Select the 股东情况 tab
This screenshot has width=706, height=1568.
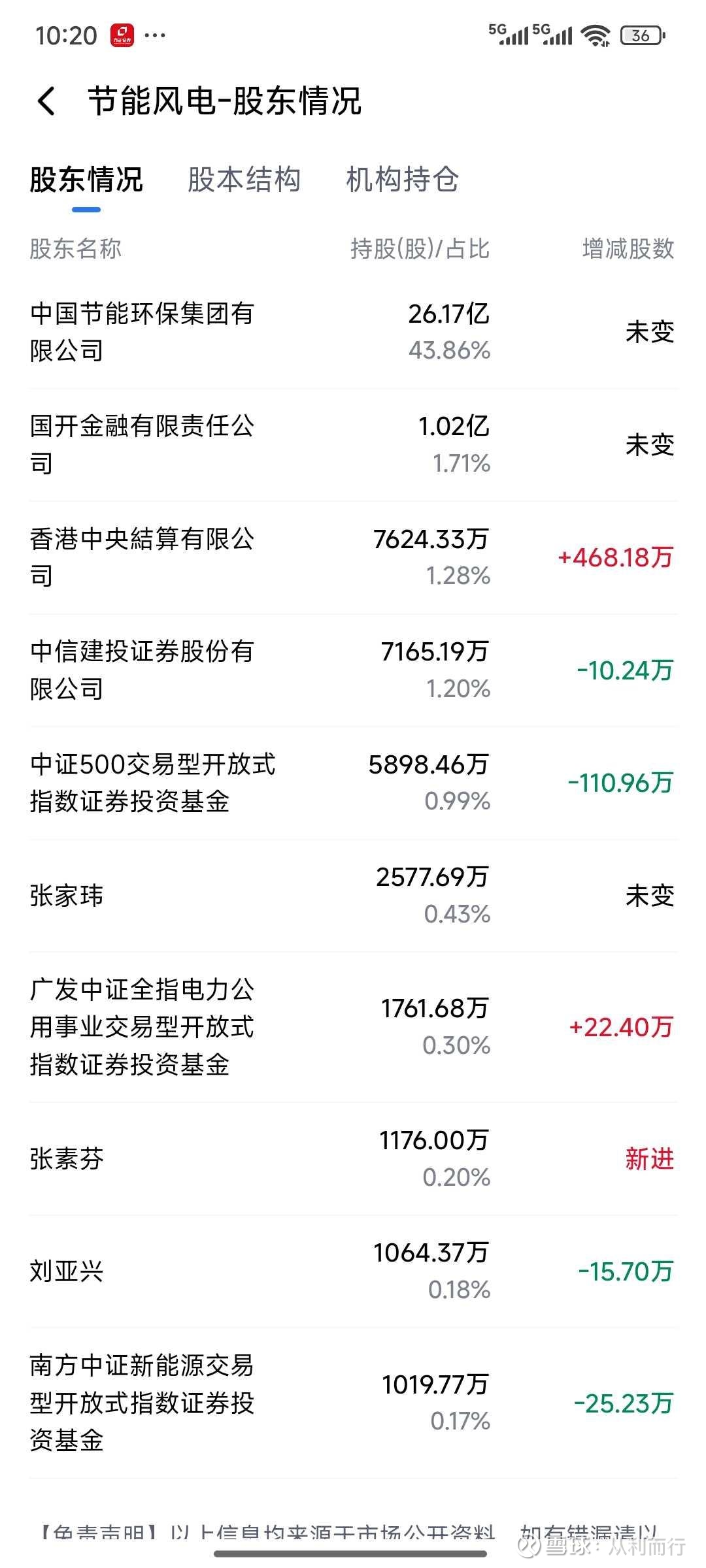(86, 180)
